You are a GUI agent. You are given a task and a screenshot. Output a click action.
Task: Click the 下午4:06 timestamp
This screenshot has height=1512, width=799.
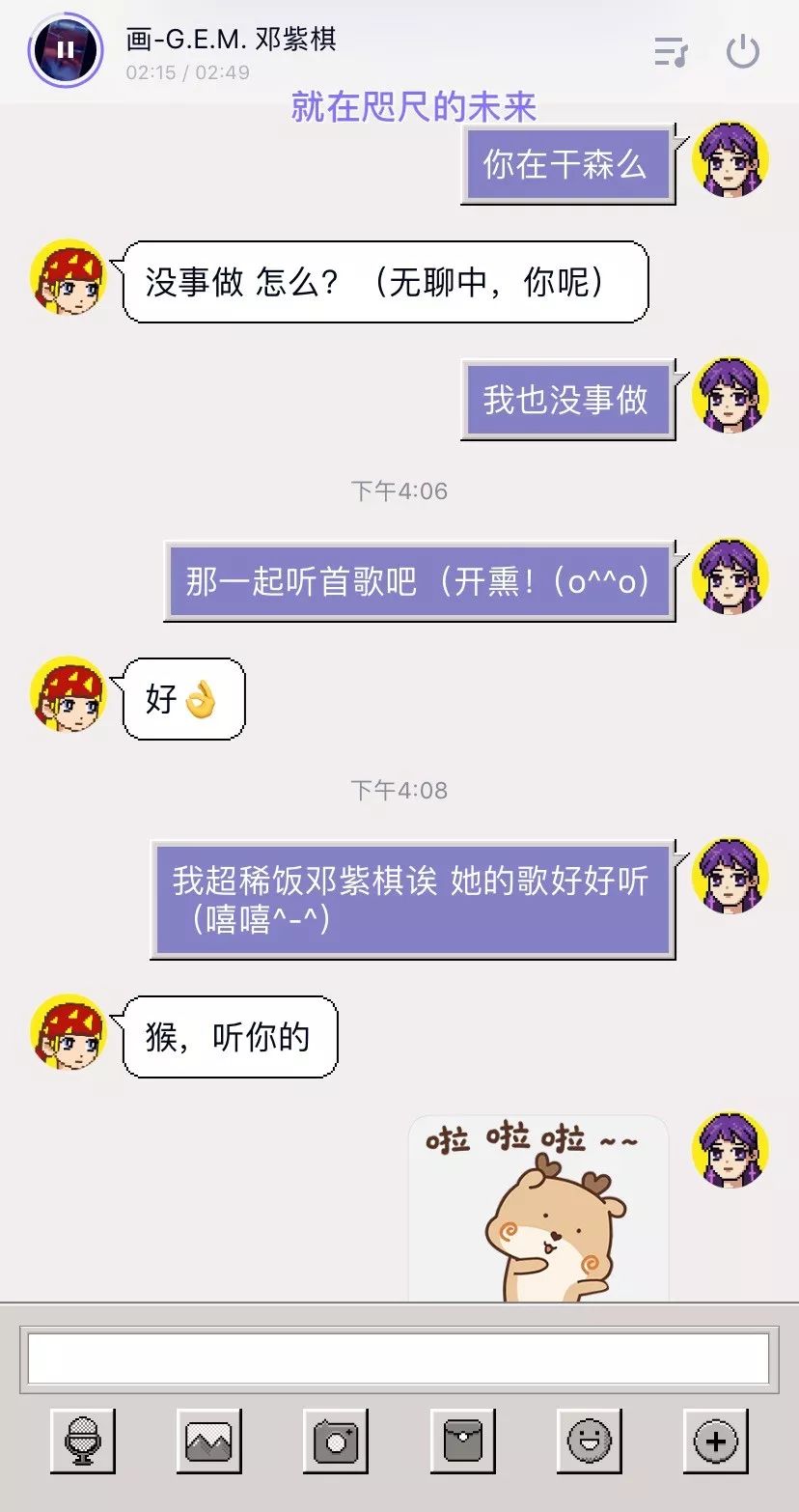(x=399, y=490)
